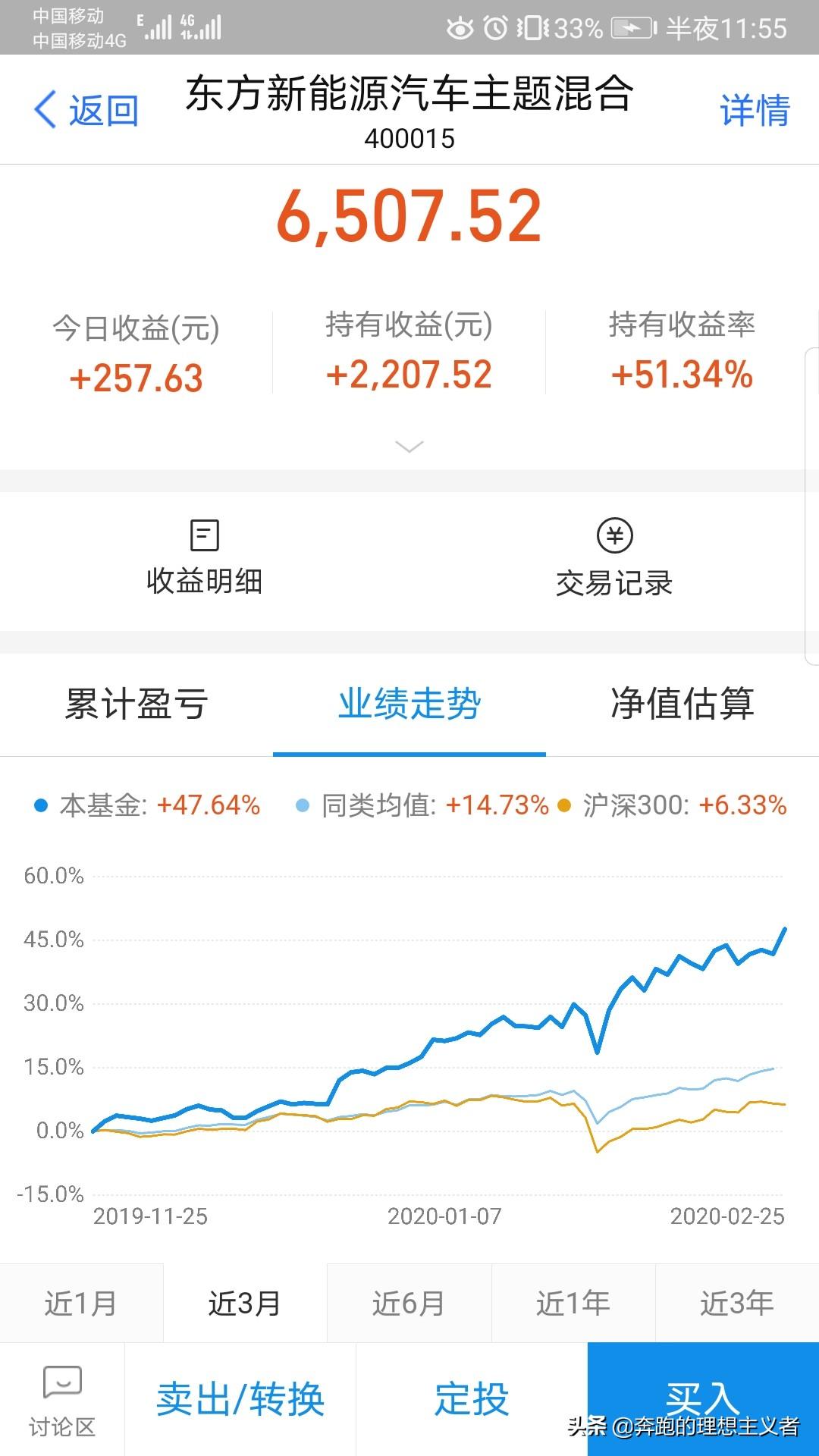View 交易记录 transaction records
This screenshot has height=1456, width=819.
coord(614,557)
